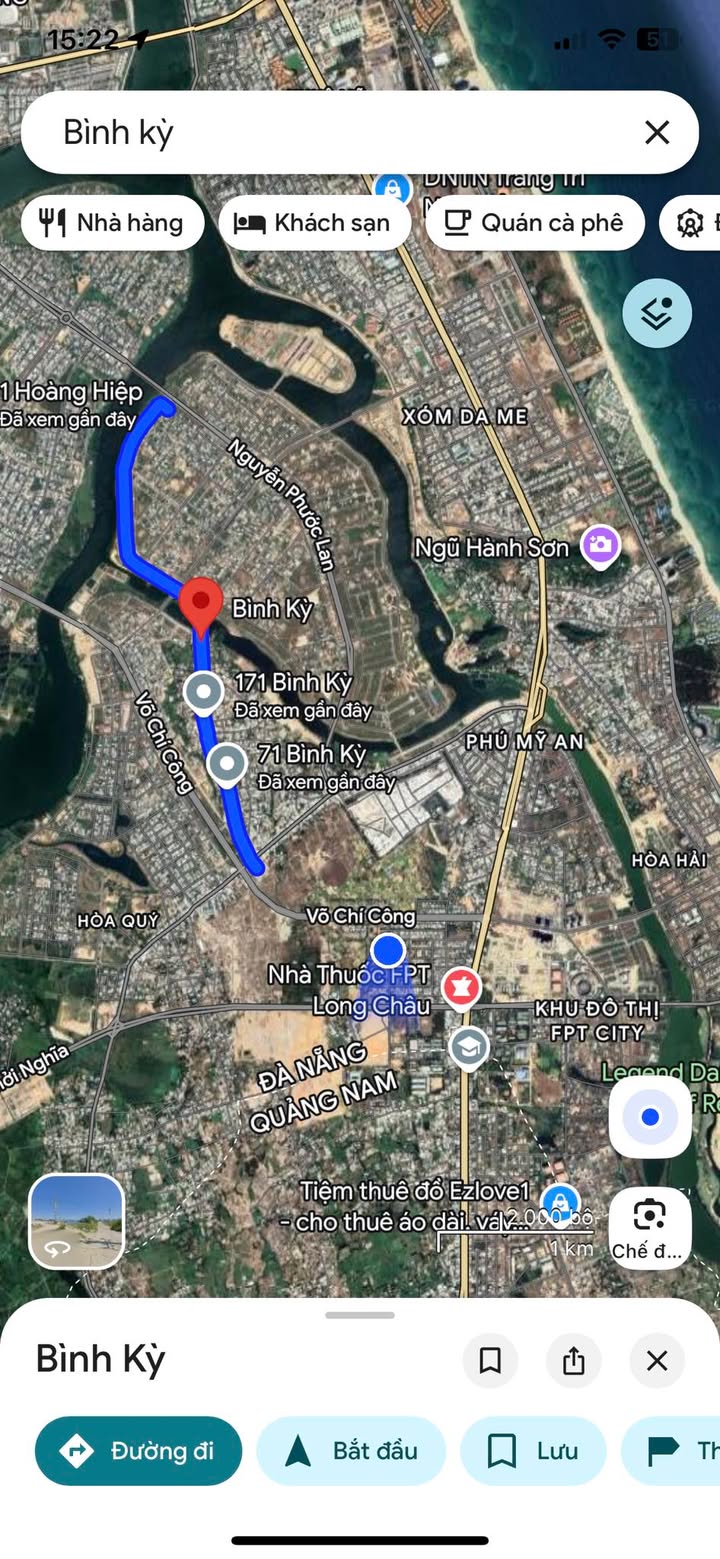
Task: Open the camera Lens button
Action: [650, 1226]
